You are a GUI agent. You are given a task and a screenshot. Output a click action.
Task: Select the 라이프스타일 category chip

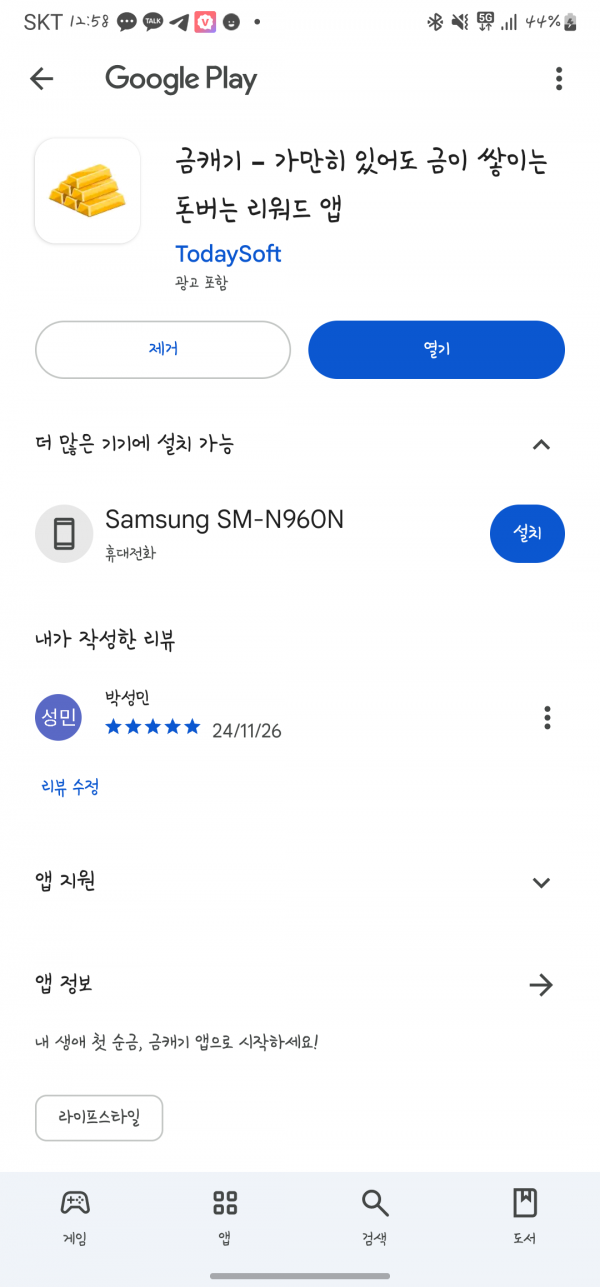[99, 1118]
